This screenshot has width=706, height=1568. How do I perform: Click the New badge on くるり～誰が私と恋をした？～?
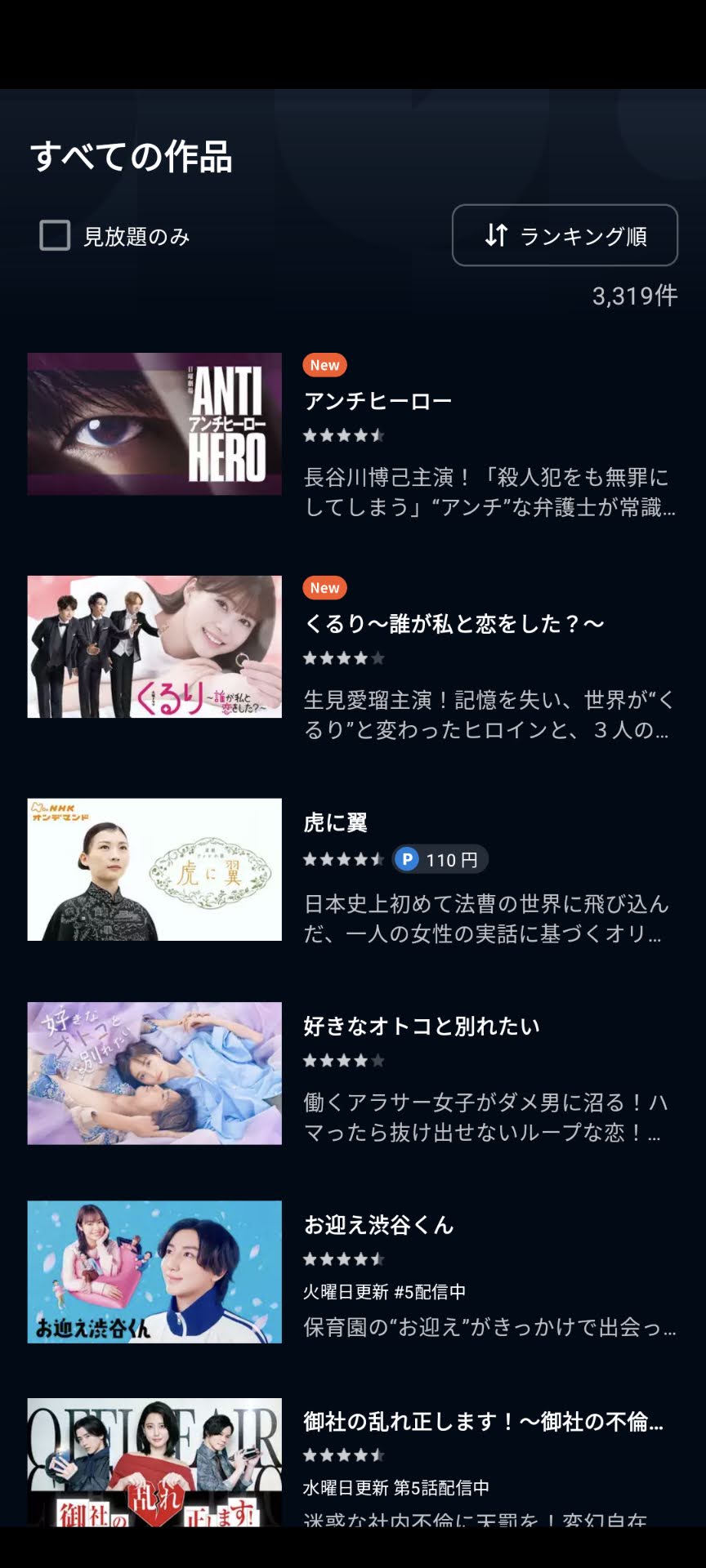pos(324,588)
